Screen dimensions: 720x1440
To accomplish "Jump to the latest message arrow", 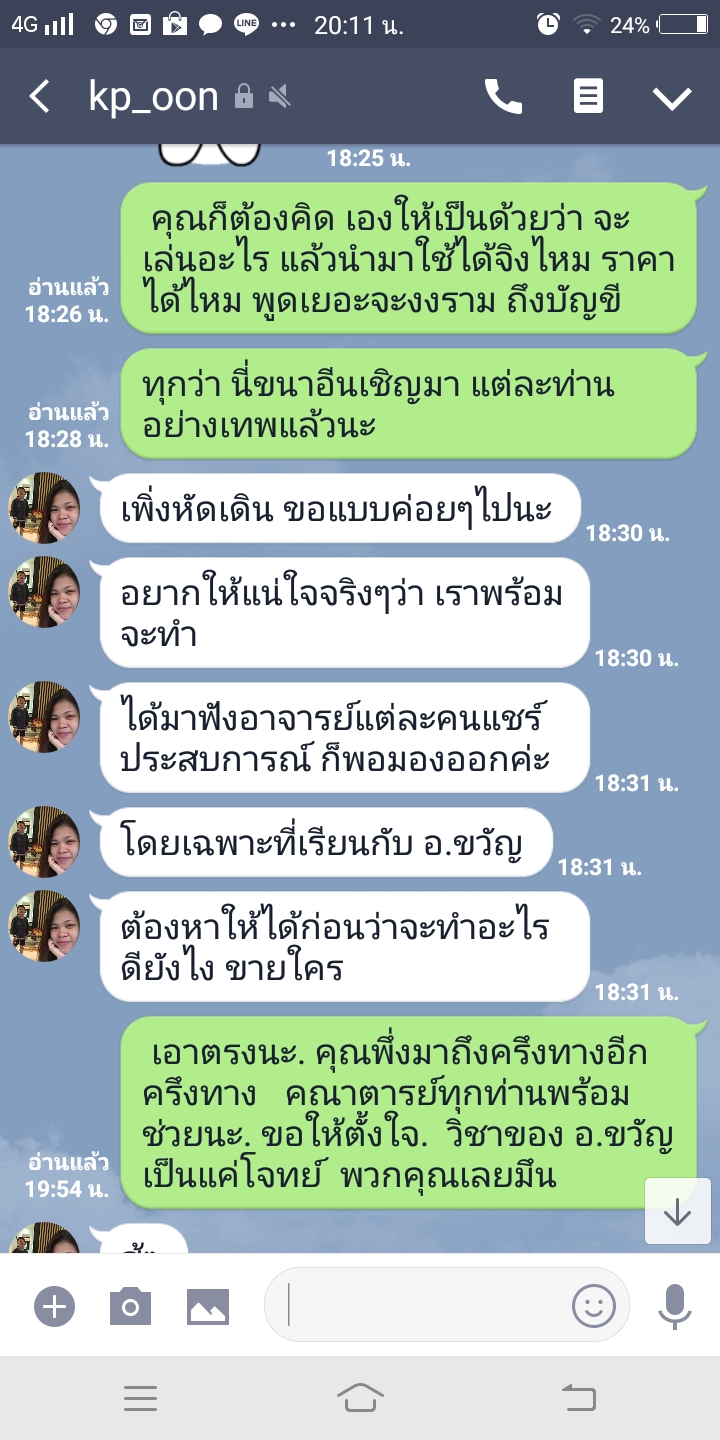I will click(x=677, y=1211).
